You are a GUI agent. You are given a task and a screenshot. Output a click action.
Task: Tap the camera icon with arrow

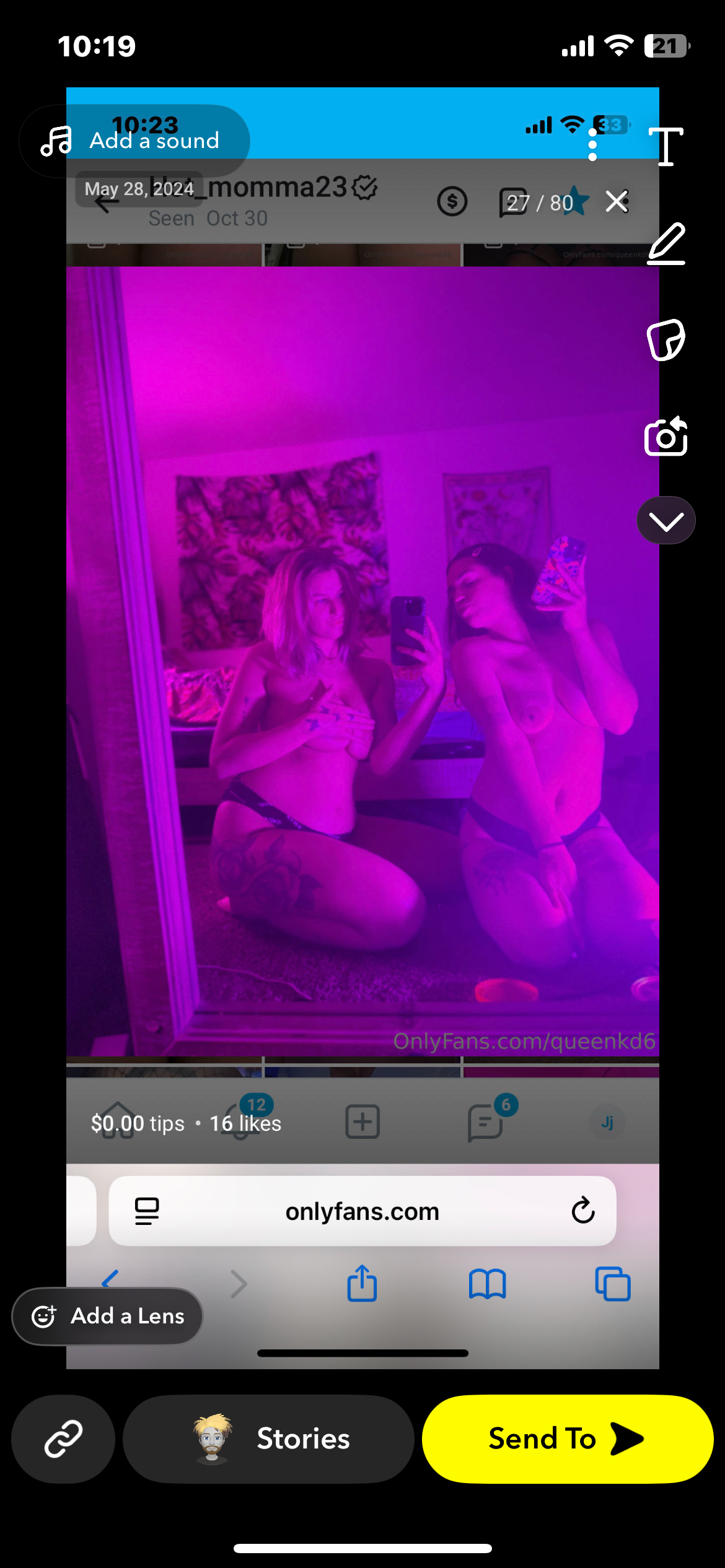(666, 437)
